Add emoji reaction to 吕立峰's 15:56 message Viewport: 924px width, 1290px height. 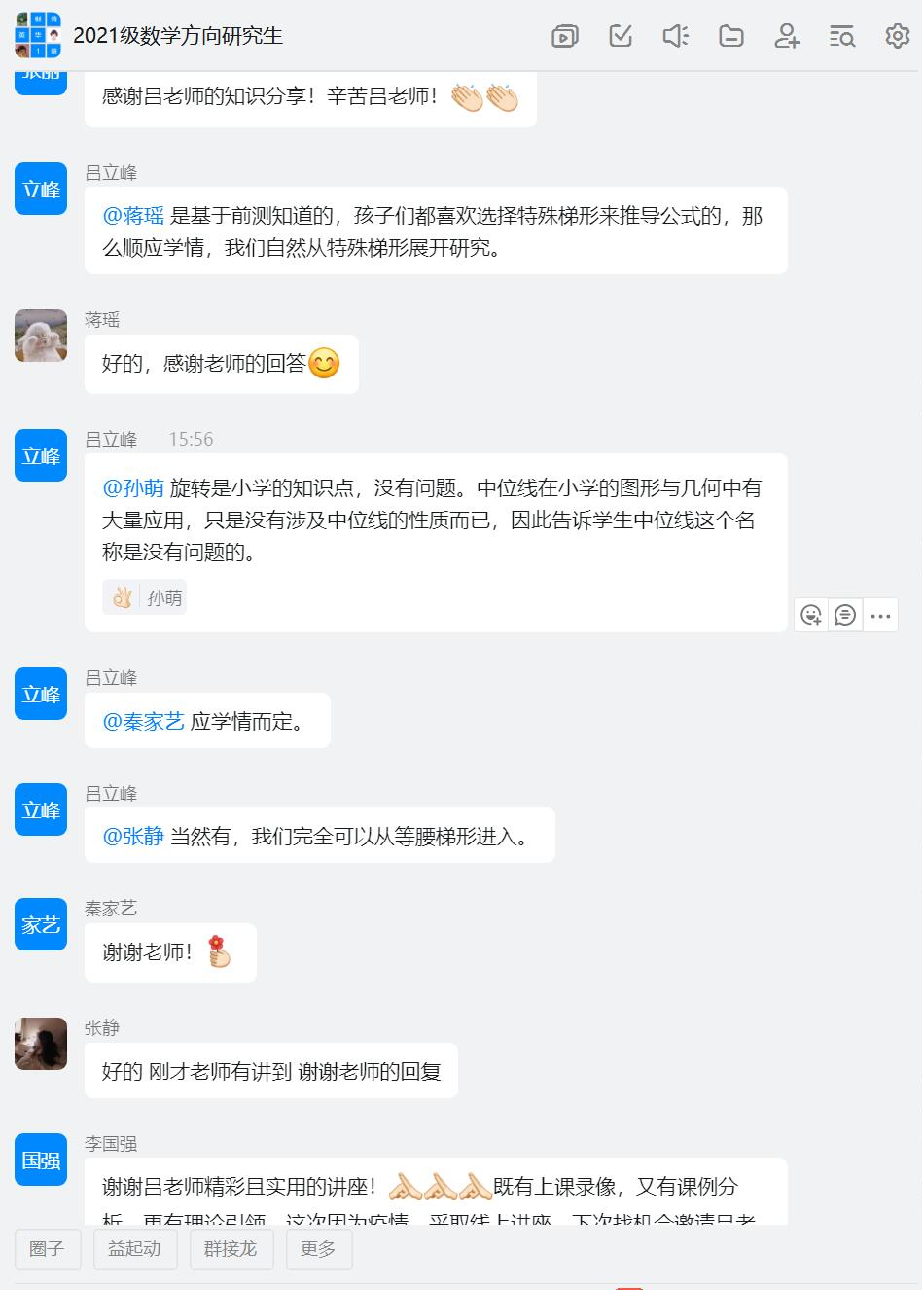(x=810, y=615)
